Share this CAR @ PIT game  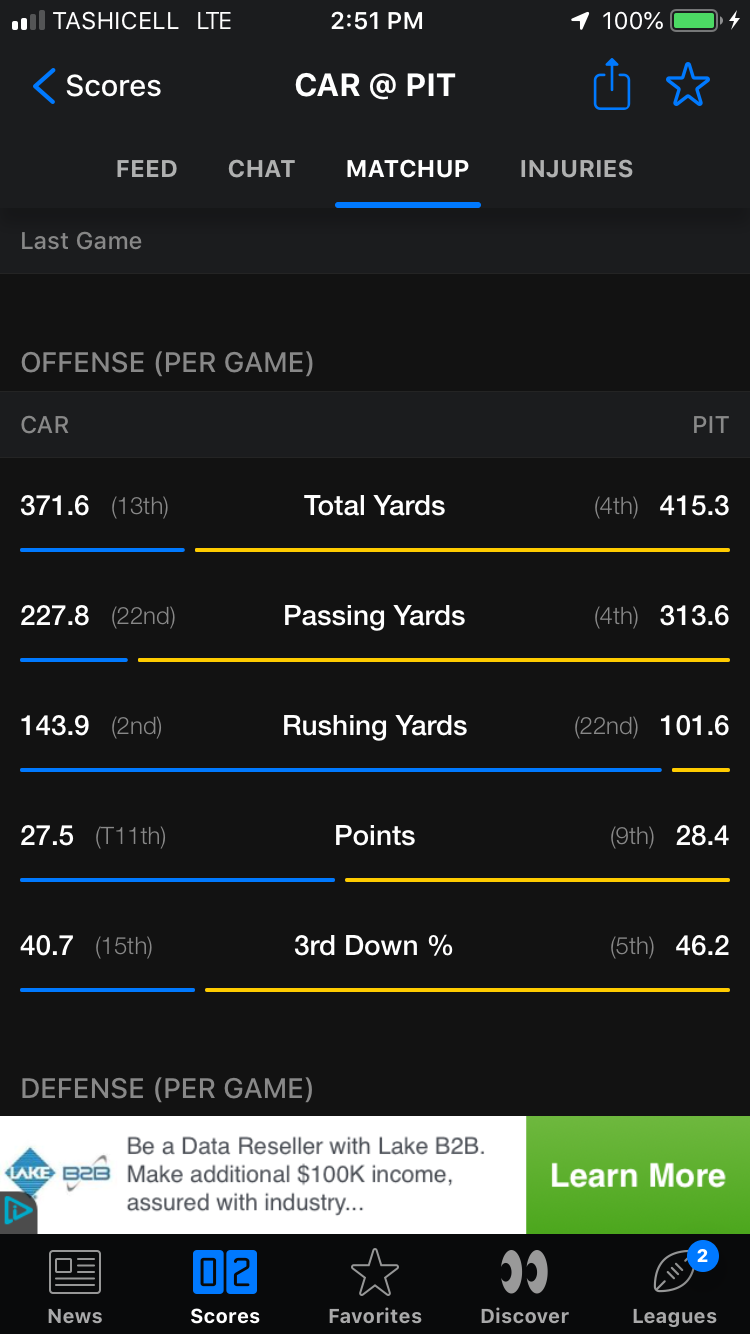pos(612,85)
